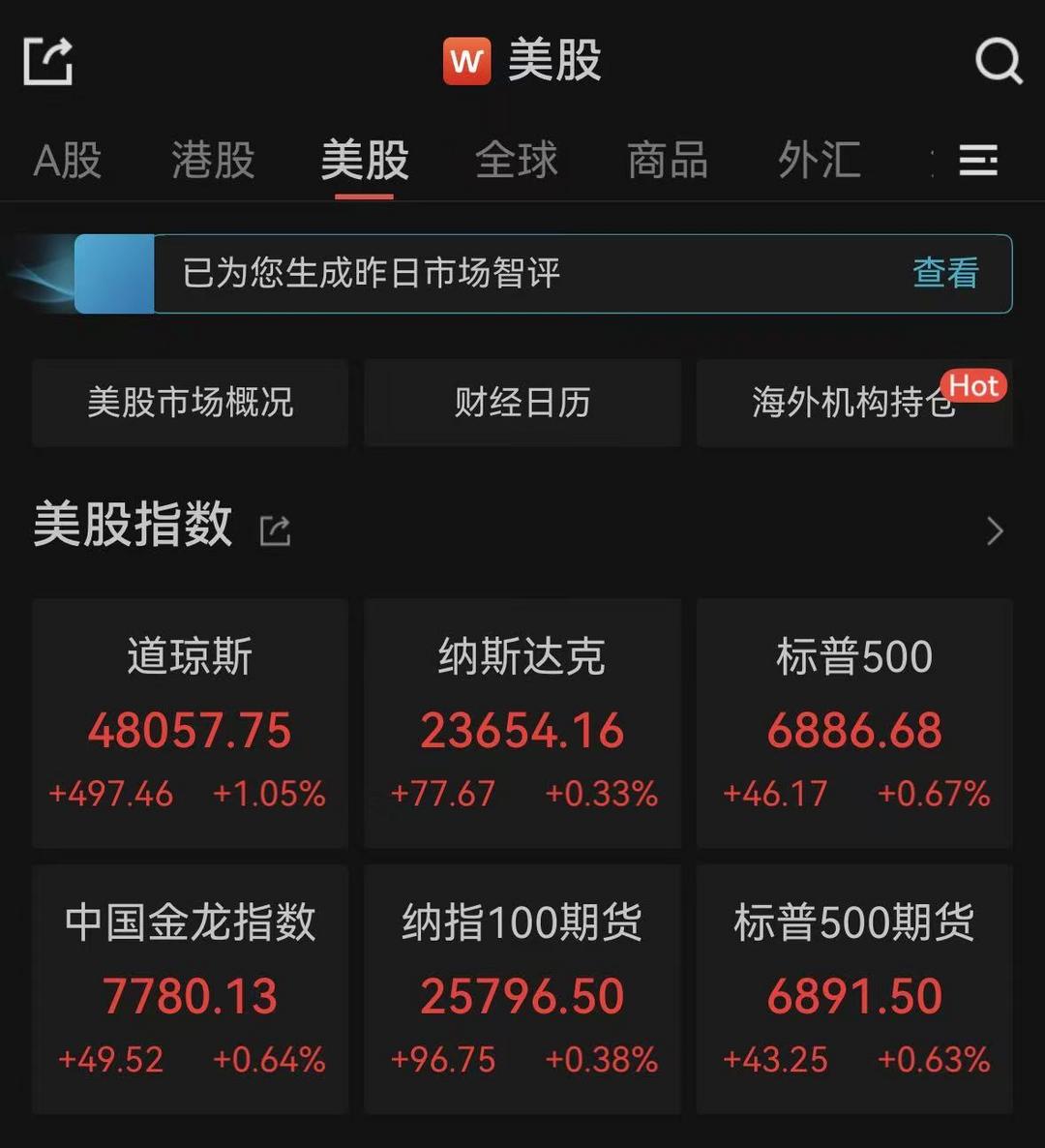Open the 全球 market section

pos(516,162)
